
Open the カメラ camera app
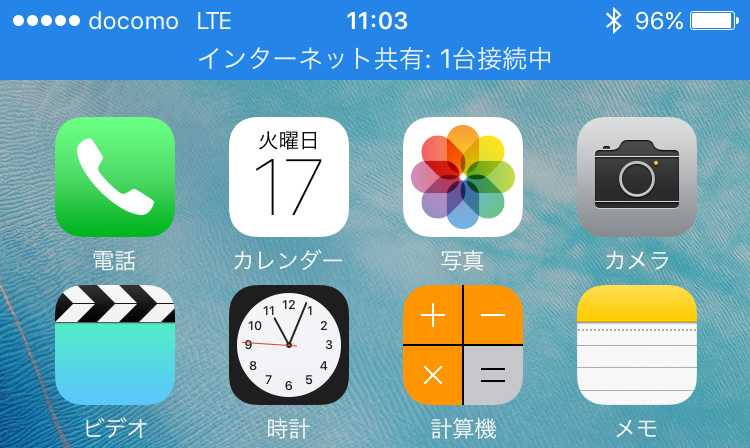[637, 177]
